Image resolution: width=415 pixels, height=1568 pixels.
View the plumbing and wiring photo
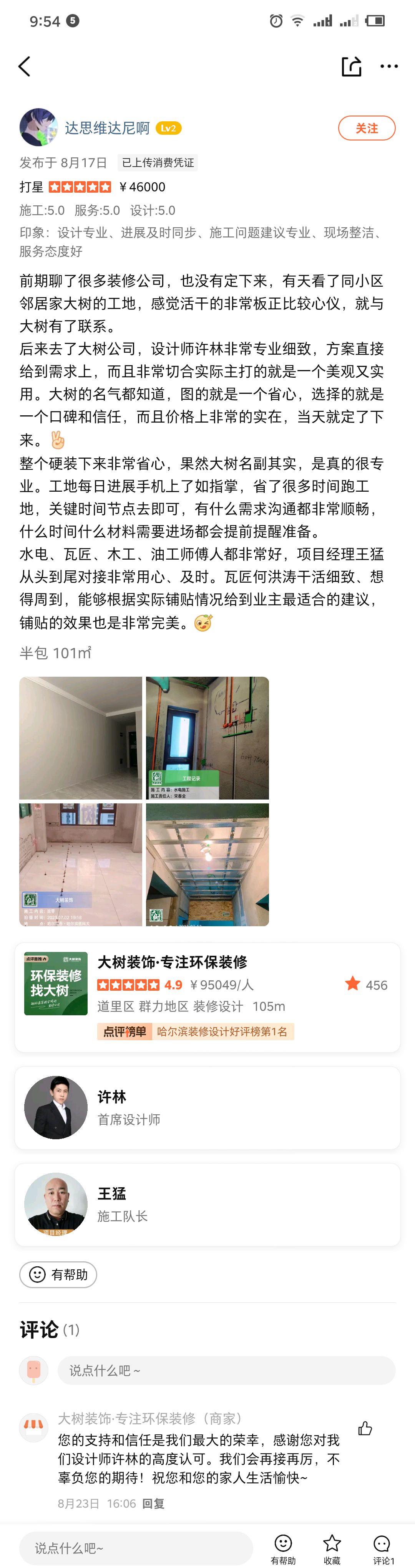pyautogui.click(x=207, y=738)
